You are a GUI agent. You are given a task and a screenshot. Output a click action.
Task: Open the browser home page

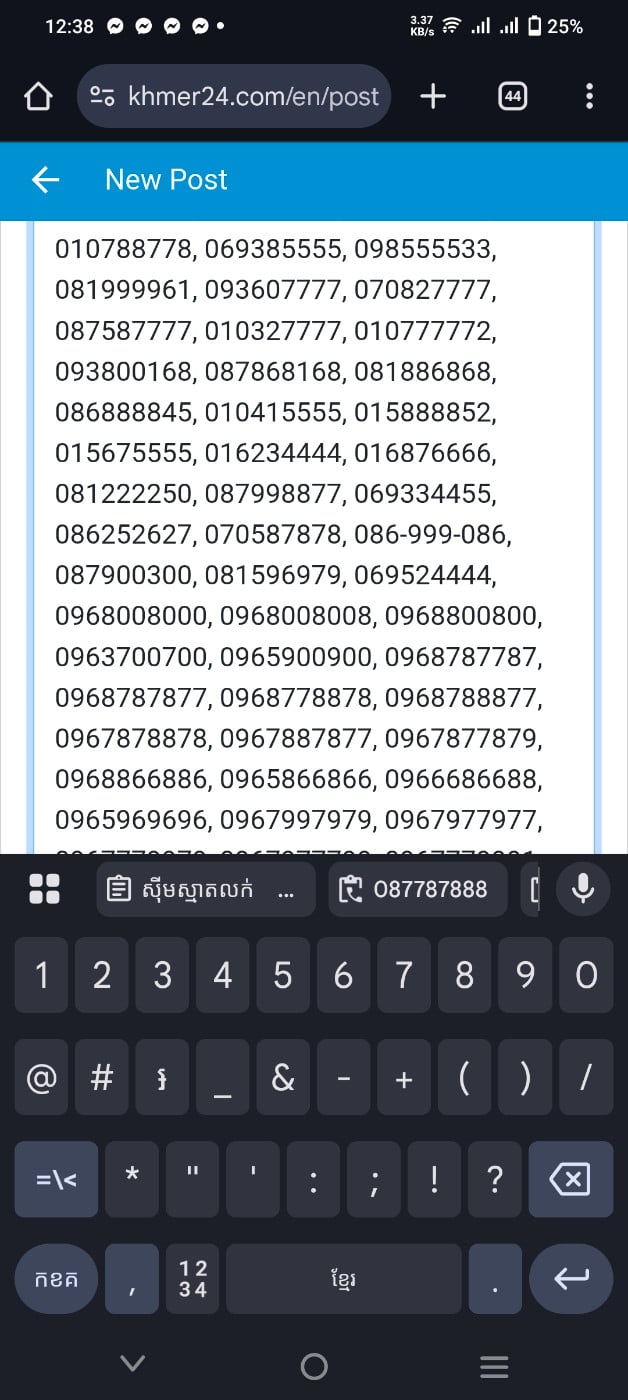pos(38,96)
